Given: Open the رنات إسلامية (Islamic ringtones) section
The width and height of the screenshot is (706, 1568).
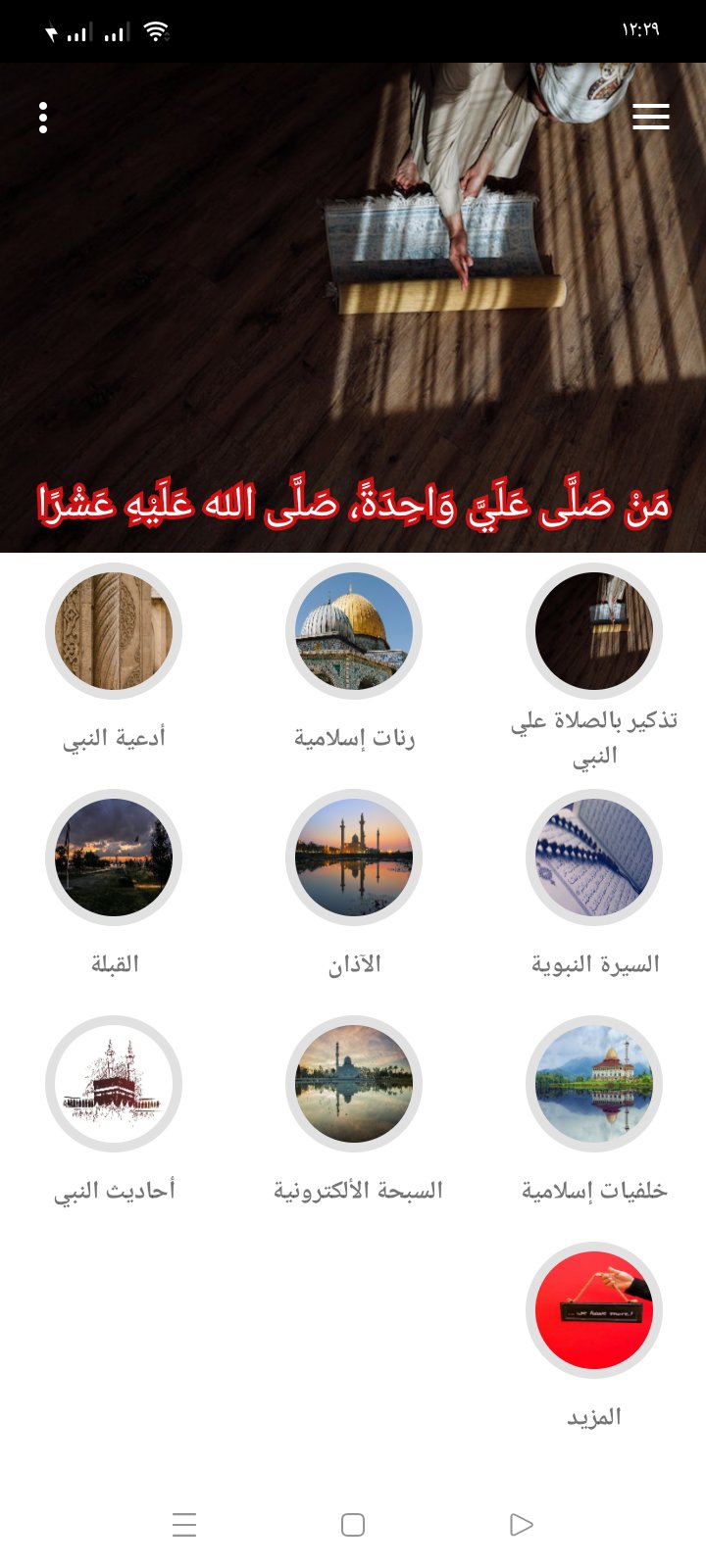Looking at the screenshot, I should (353, 631).
